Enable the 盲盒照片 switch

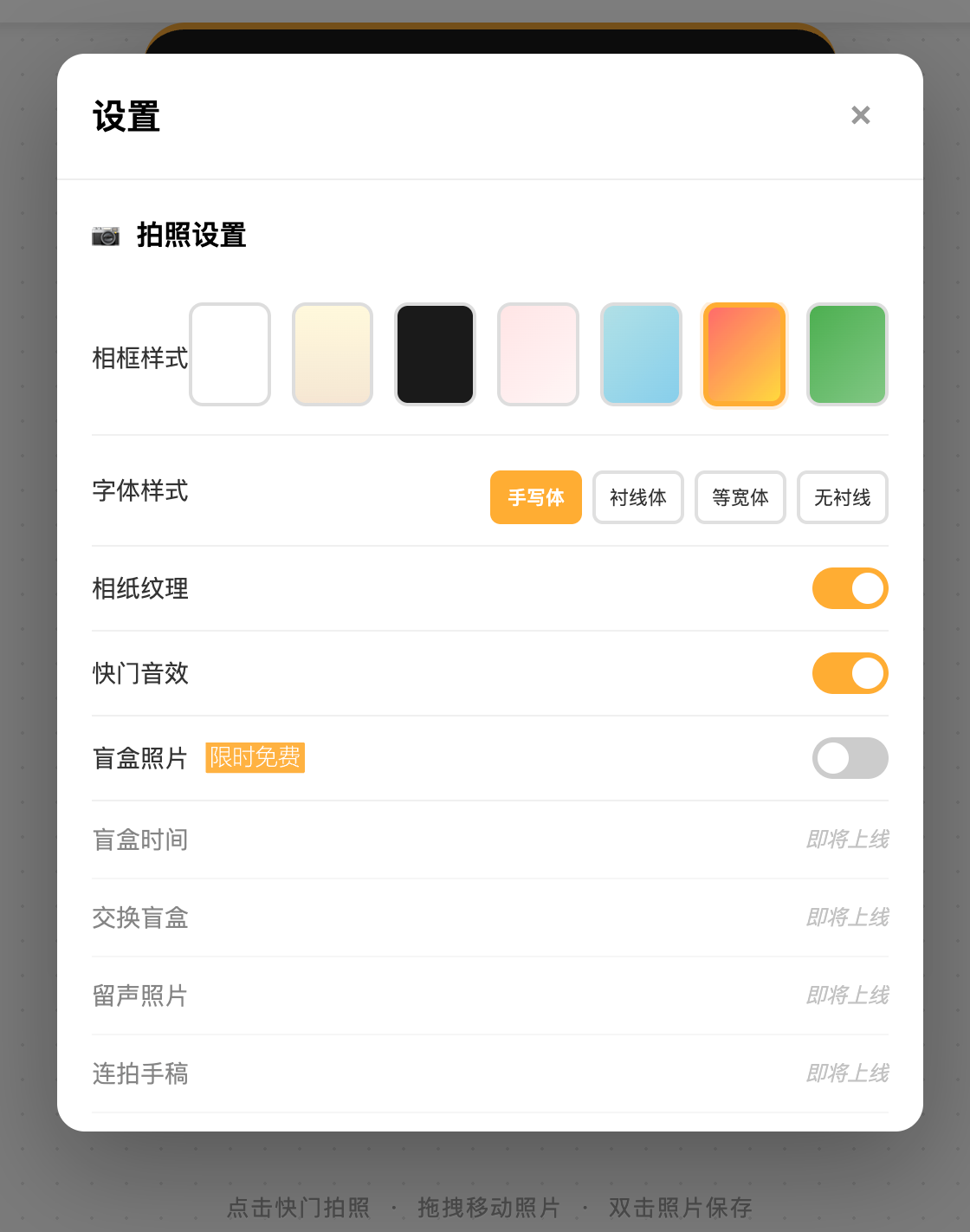850,758
